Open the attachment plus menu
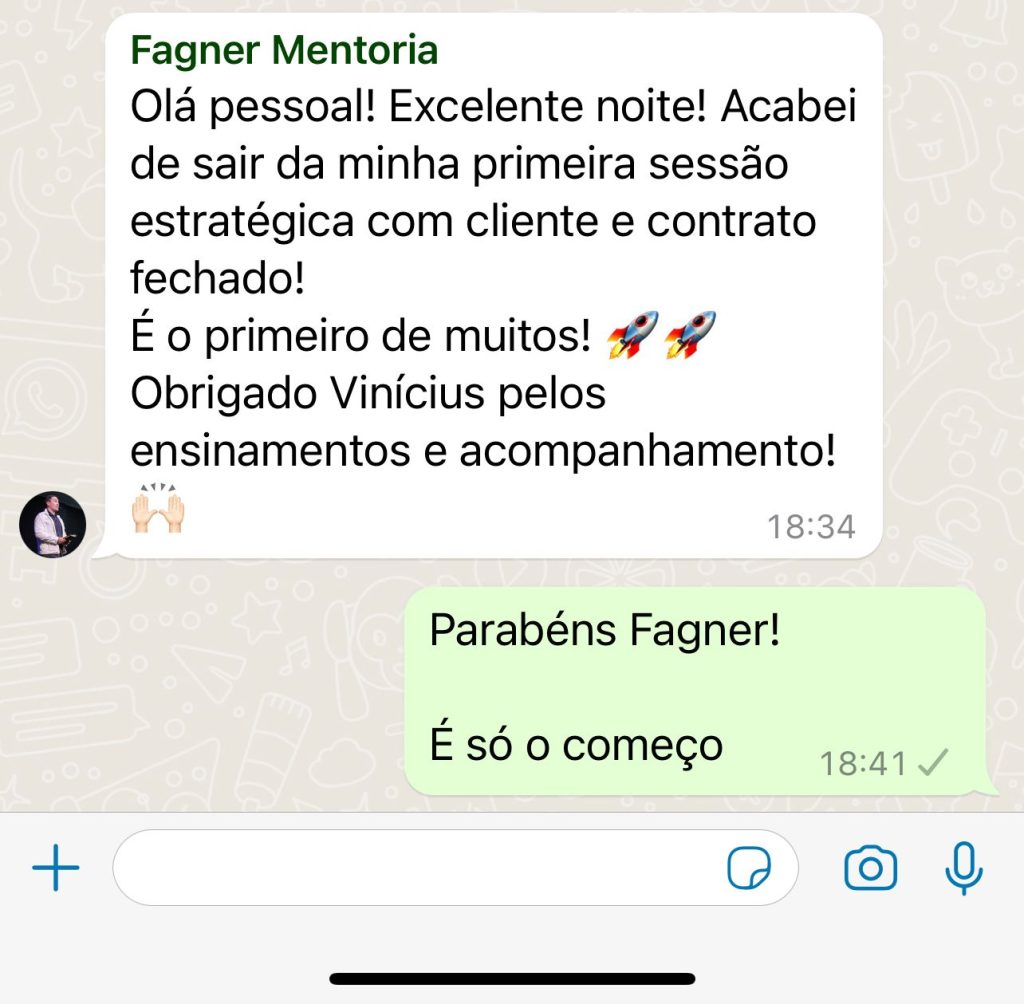 pos(56,868)
